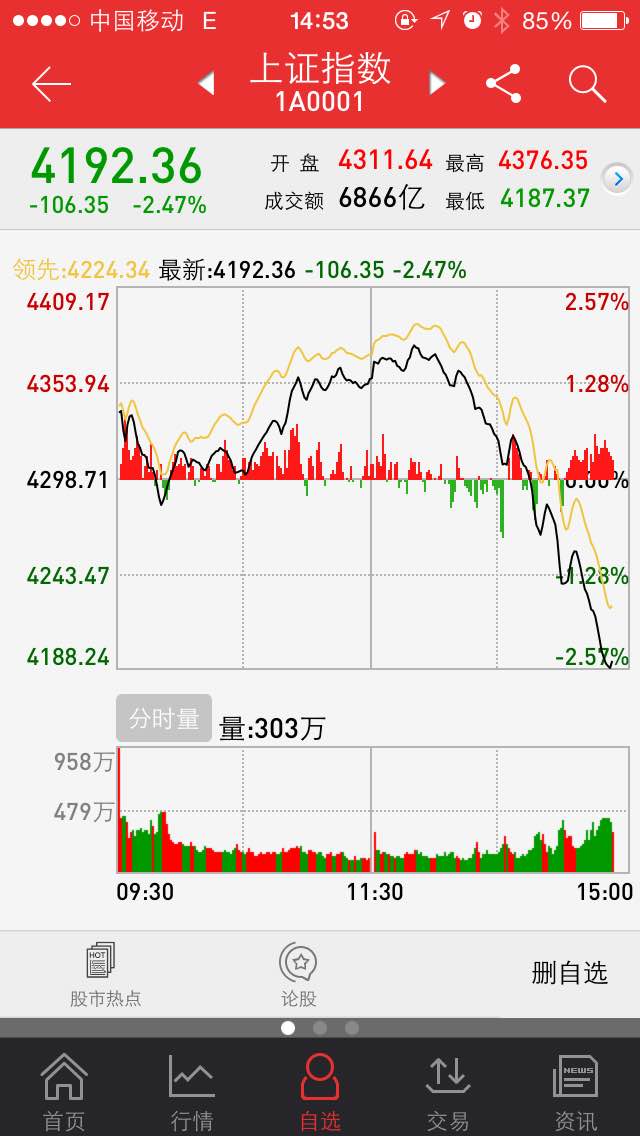
Task: Tap the 分时量 button
Action: [164, 718]
